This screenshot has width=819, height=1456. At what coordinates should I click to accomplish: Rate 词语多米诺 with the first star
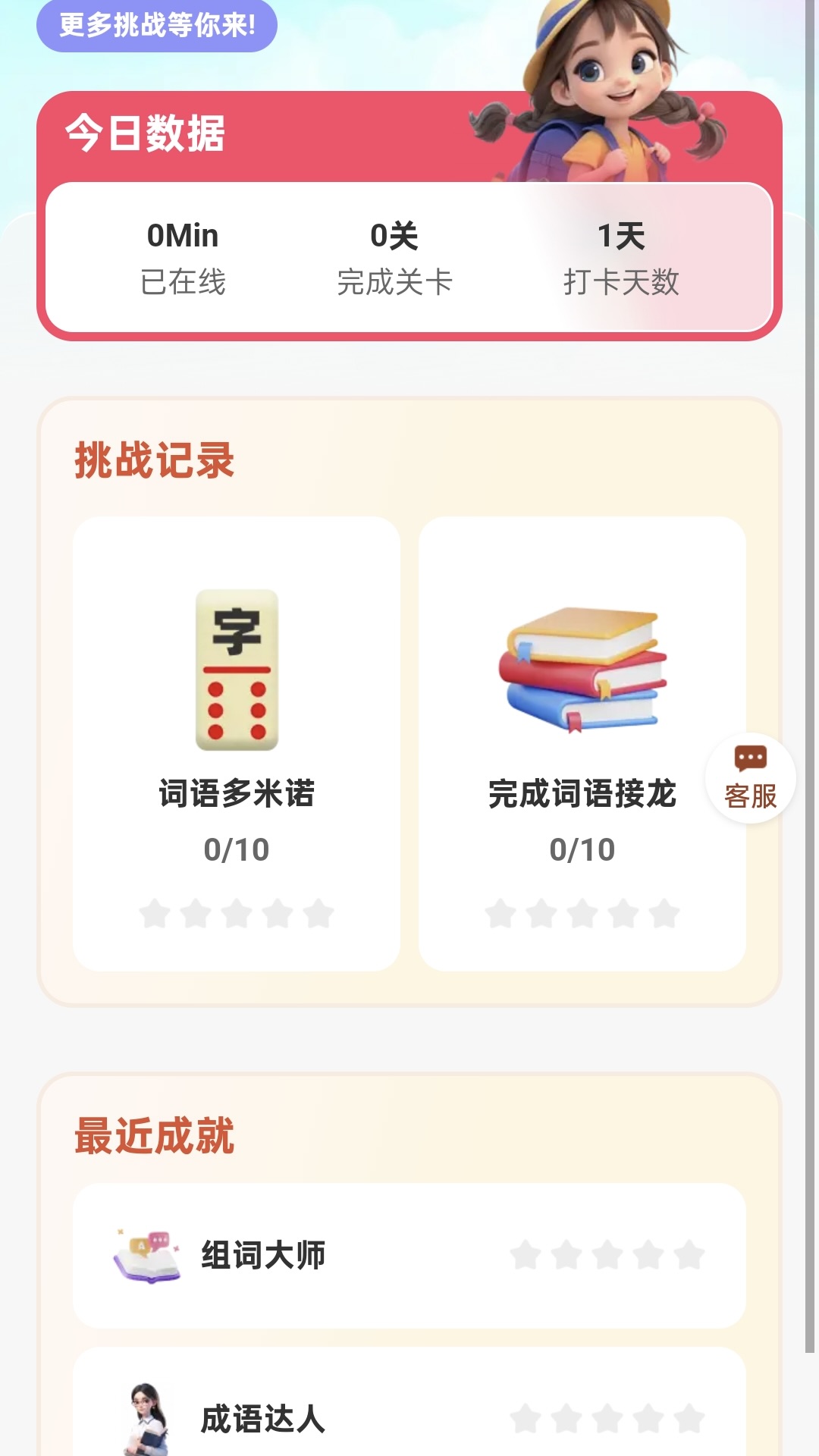click(x=153, y=914)
